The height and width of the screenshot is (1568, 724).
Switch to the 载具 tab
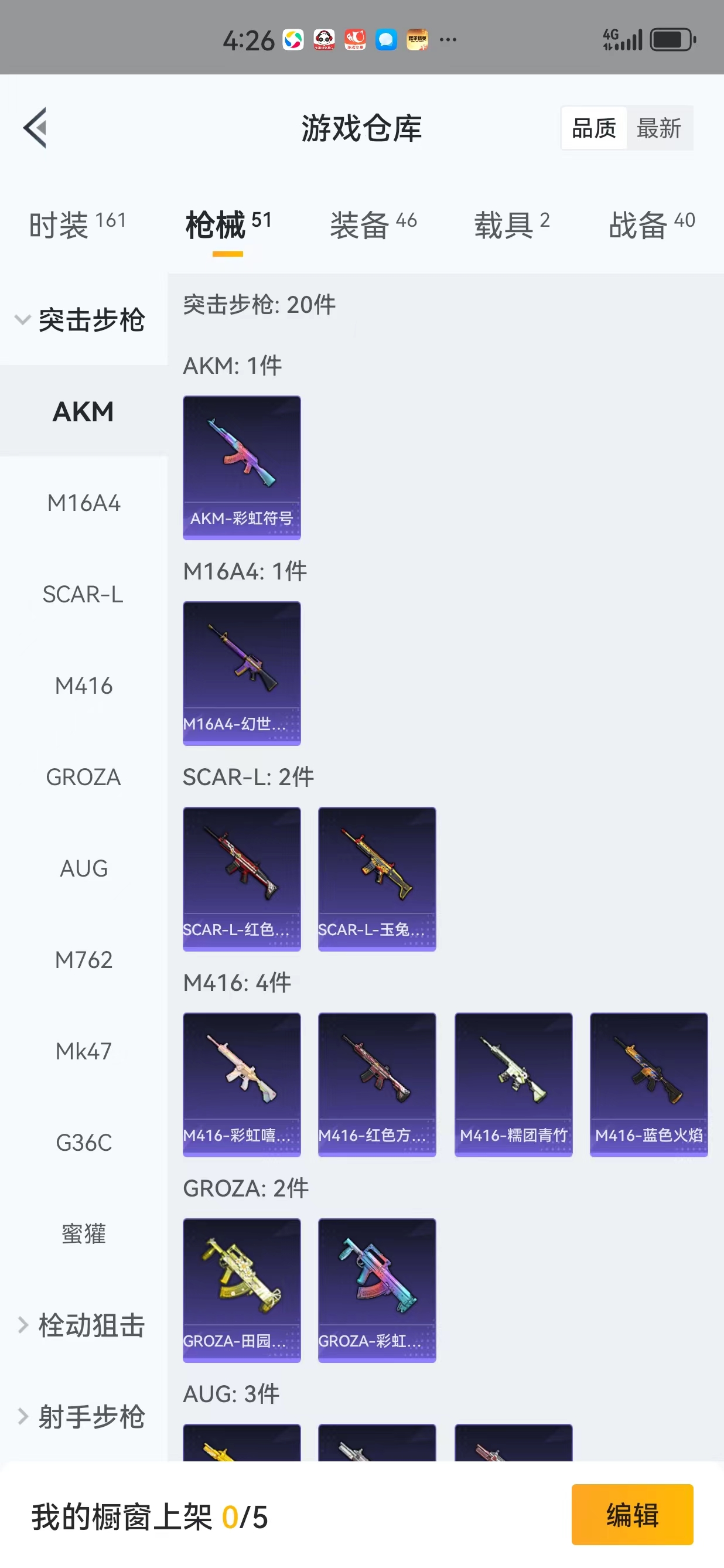tap(511, 224)
